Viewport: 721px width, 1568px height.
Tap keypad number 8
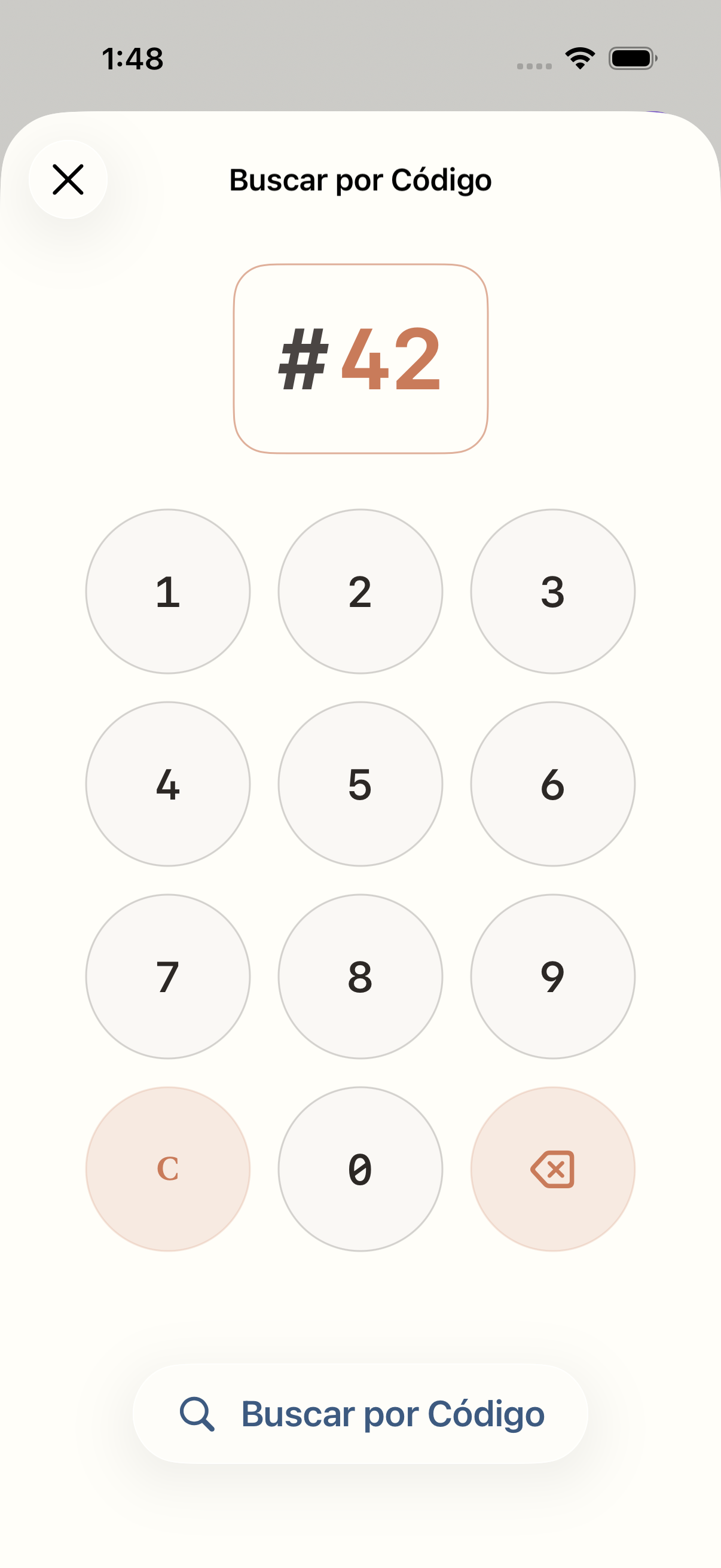[x=360, y=977]
